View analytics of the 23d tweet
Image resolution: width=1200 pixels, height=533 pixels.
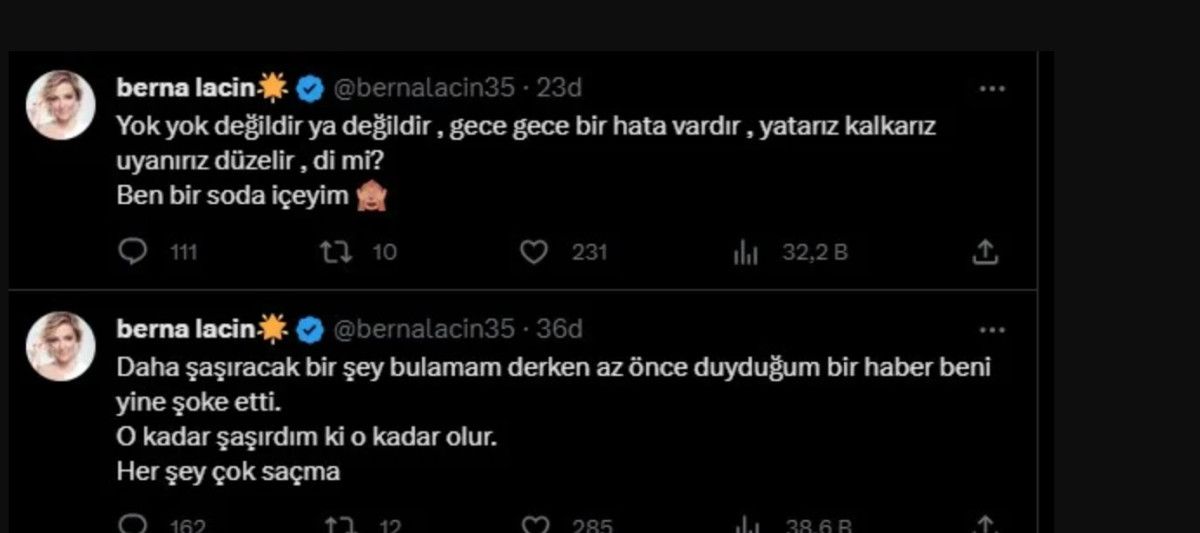(746, 252)
